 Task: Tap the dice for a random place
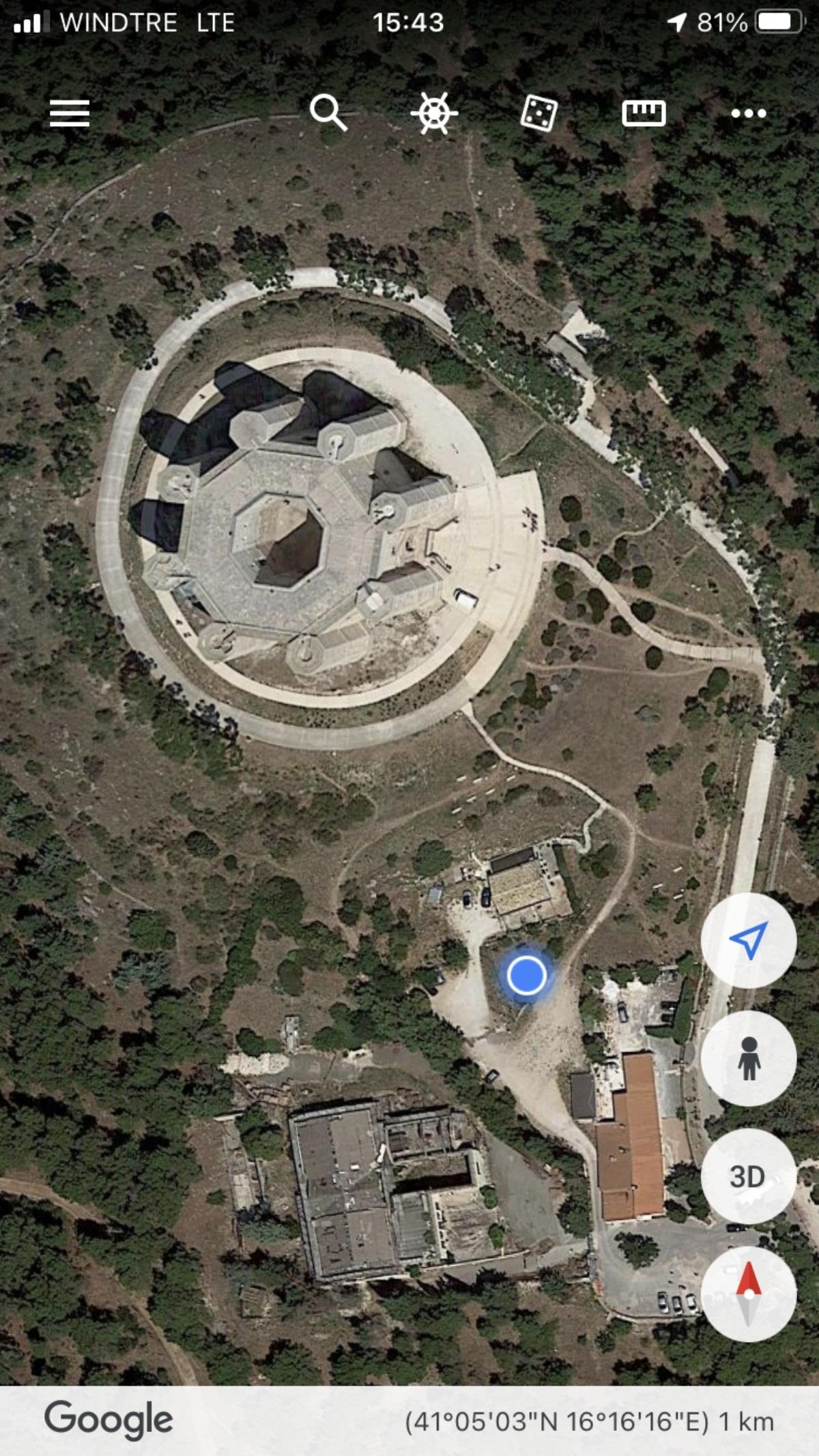coord(539,113)
